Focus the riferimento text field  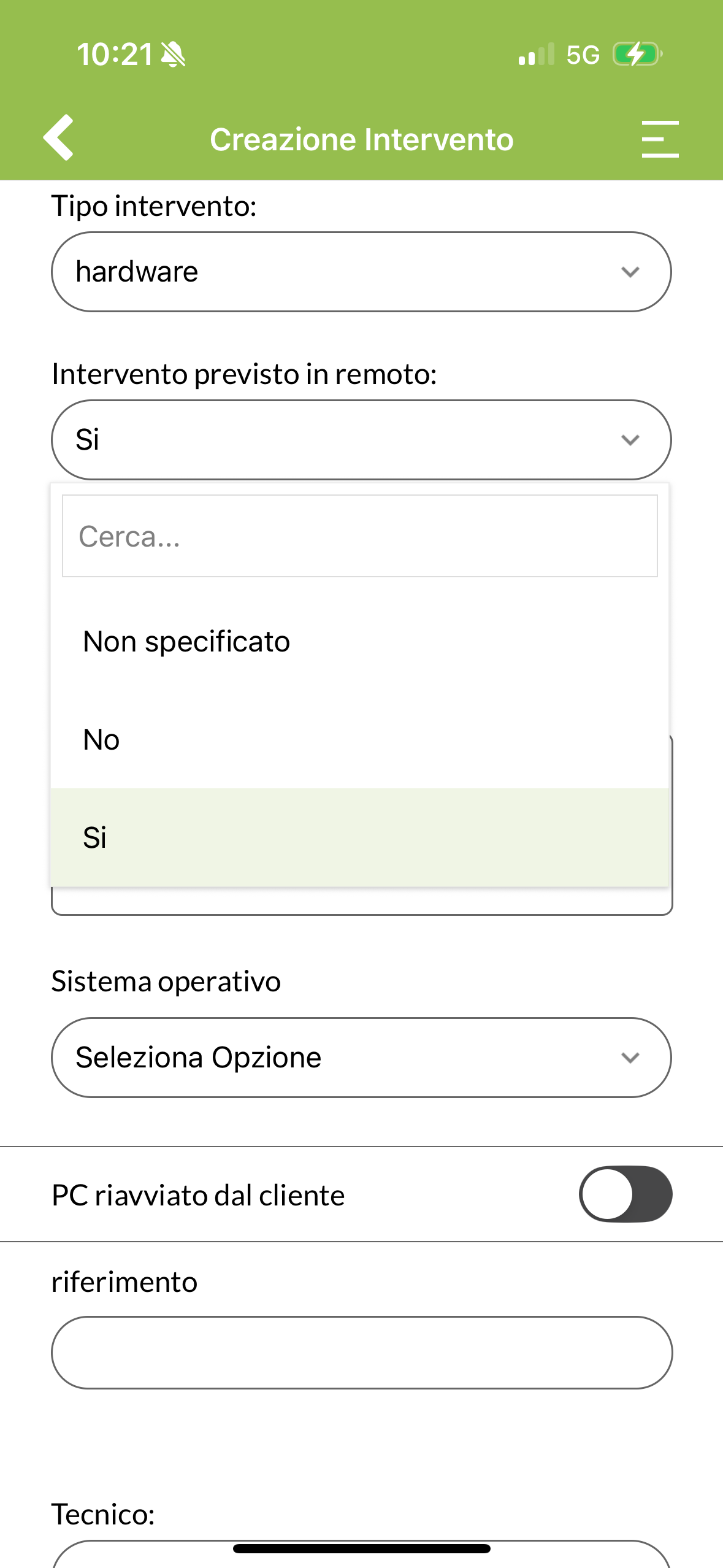click(362, 1353)
